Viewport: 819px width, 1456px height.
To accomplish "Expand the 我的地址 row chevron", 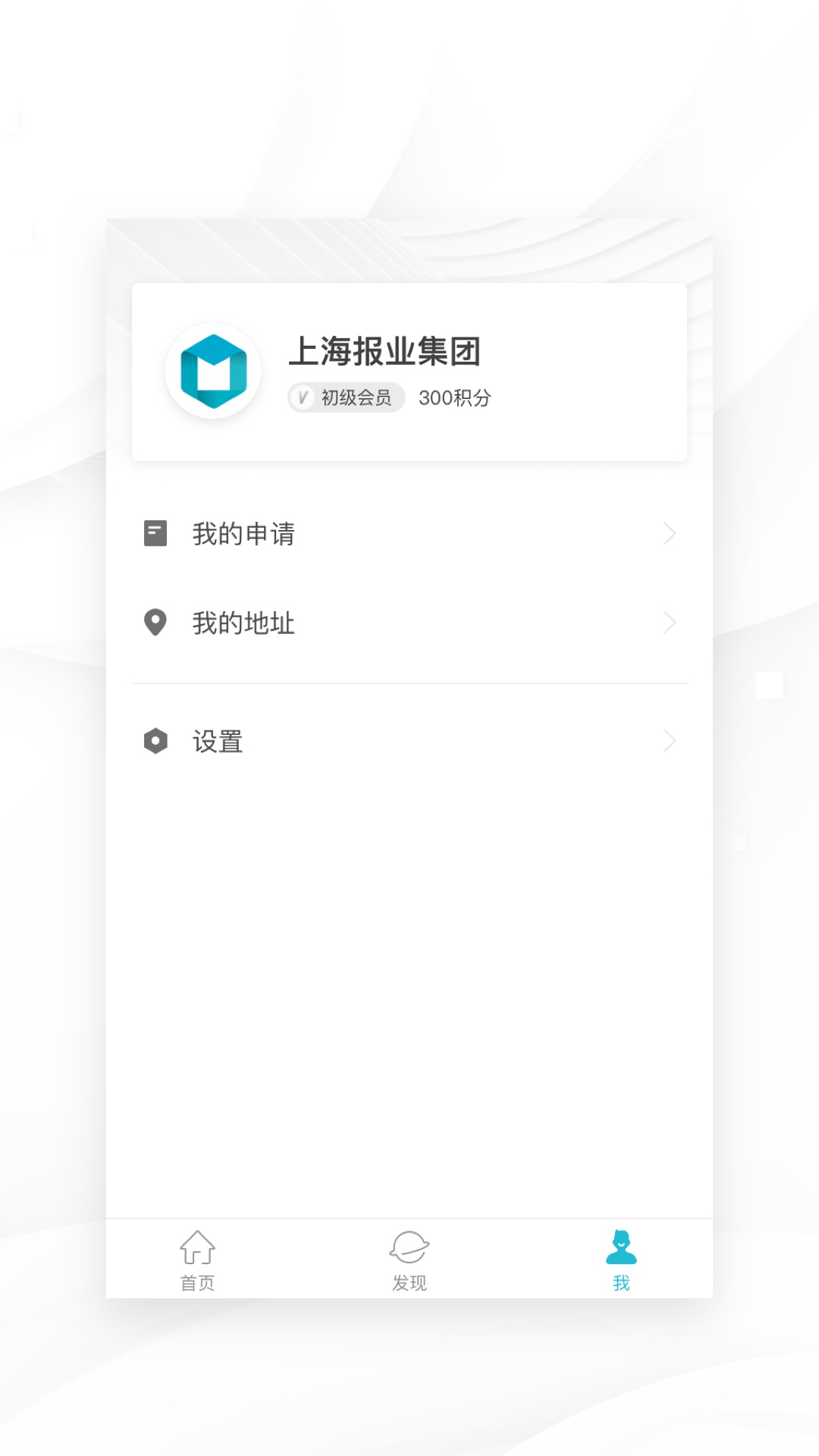I will click(669, 622).
